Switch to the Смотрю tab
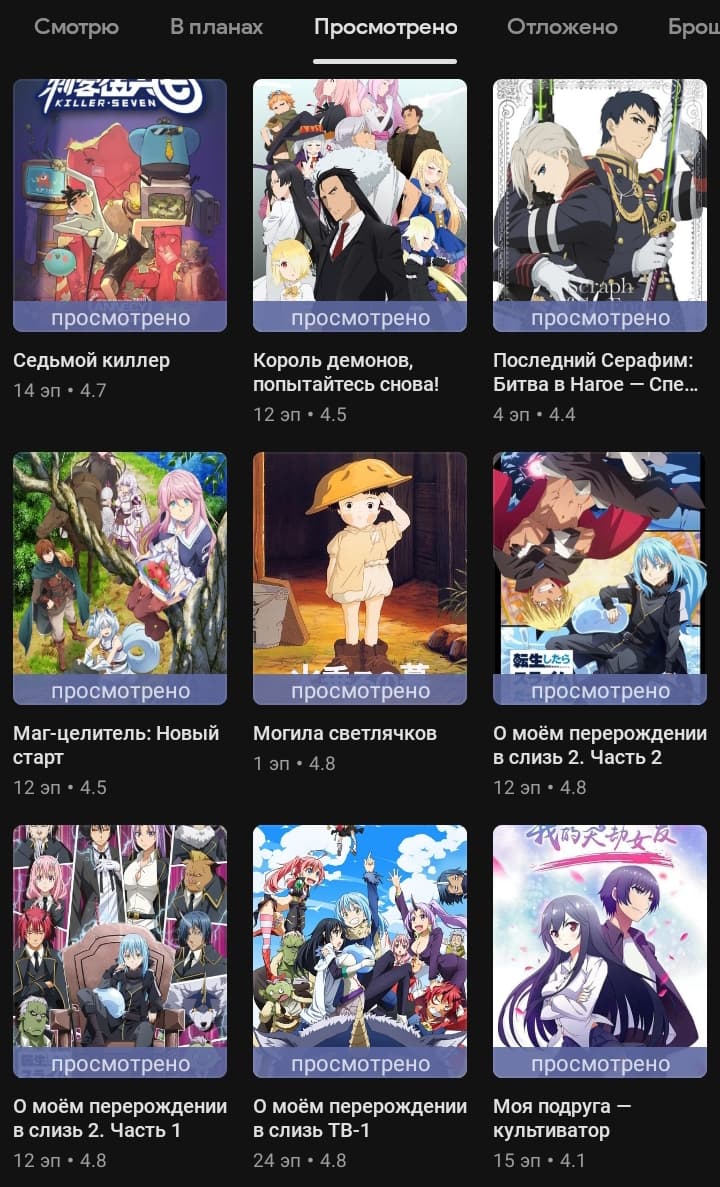 point(76,27)
